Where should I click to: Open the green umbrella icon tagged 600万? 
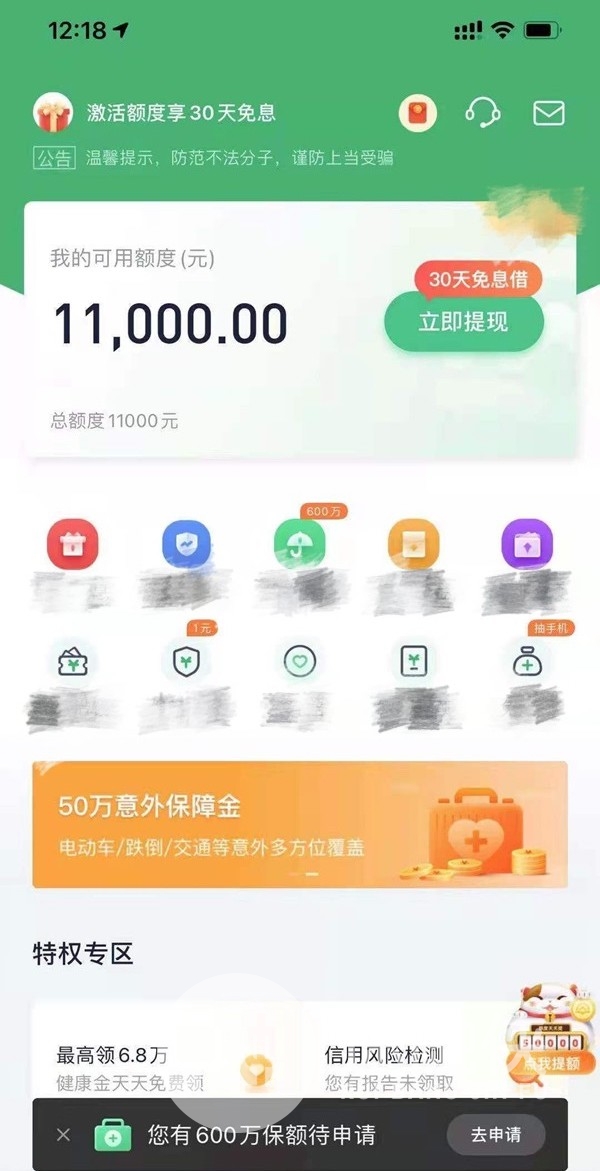tap(300, 546)
